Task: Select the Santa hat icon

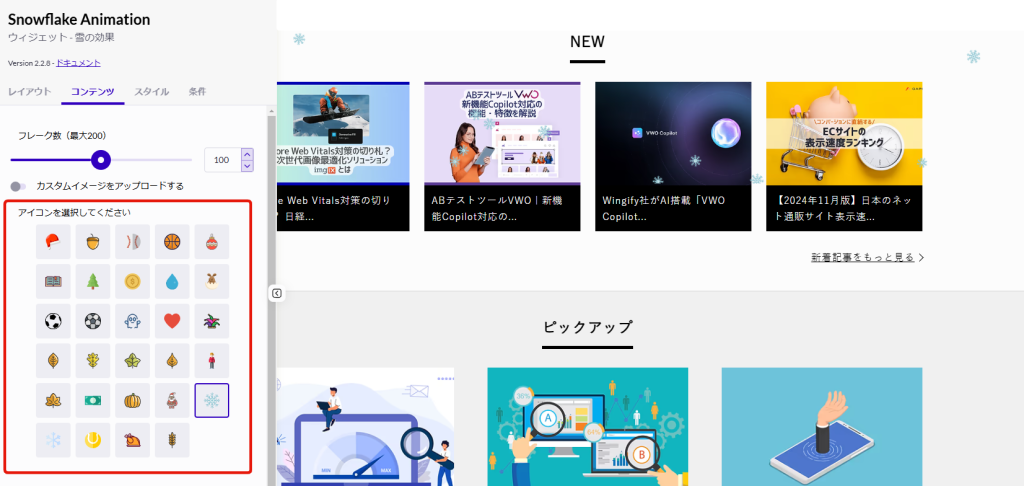Action: click(x=52, y=241)
